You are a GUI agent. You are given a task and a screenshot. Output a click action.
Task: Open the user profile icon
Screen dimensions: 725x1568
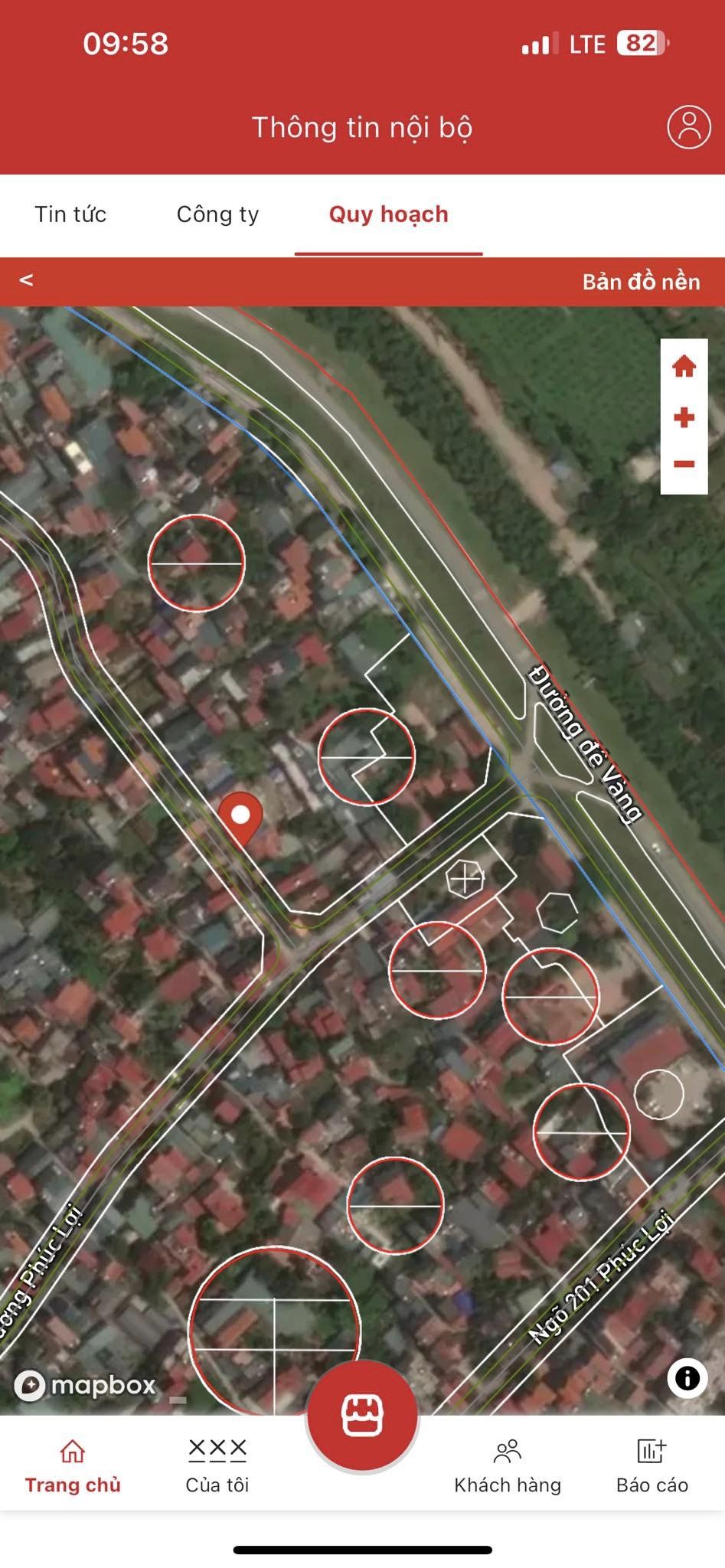point(688,127)
